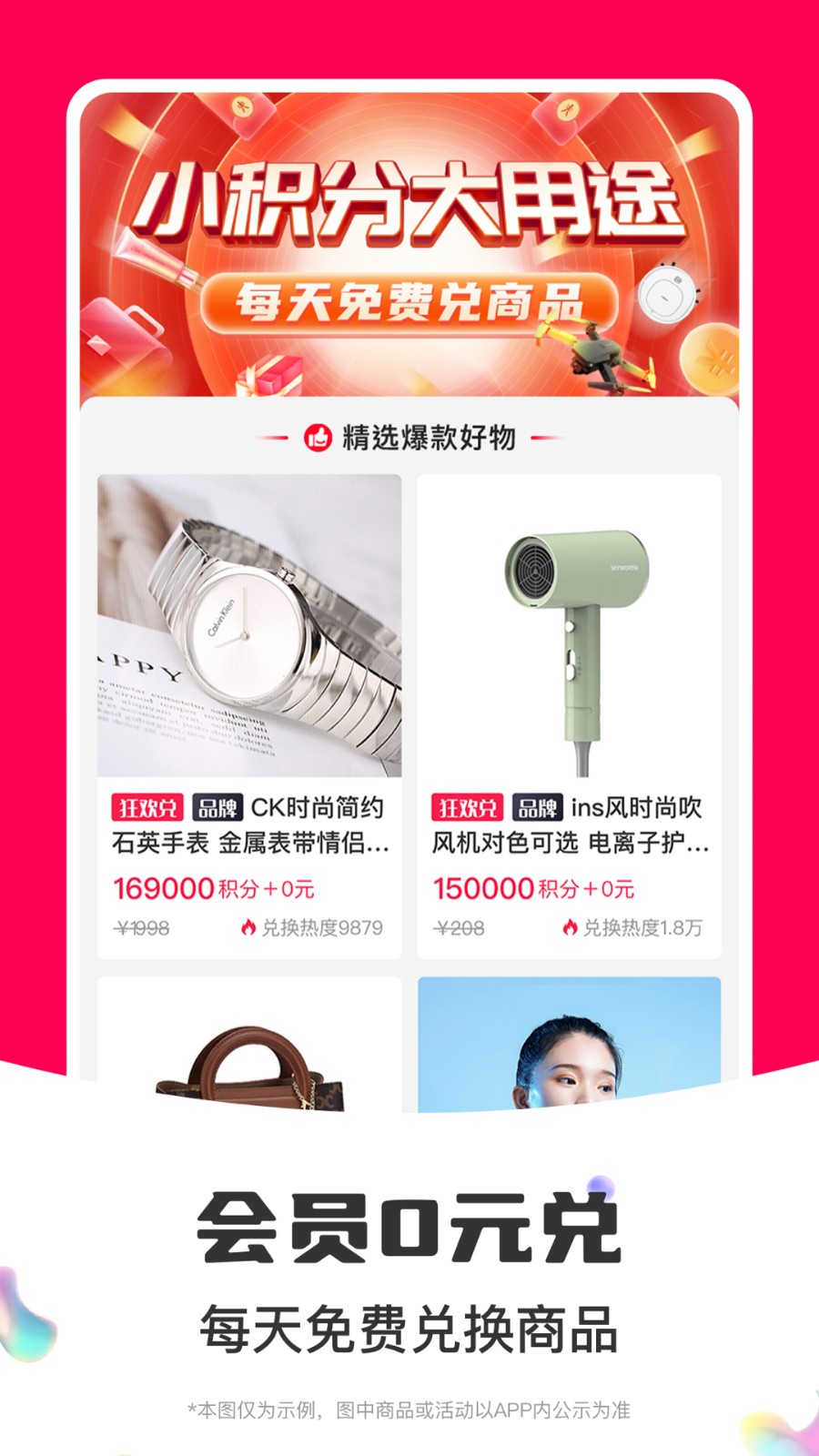Click the 169000积分＋0元 price link
The image size is (819, 1456).
(x=210, y=887)
